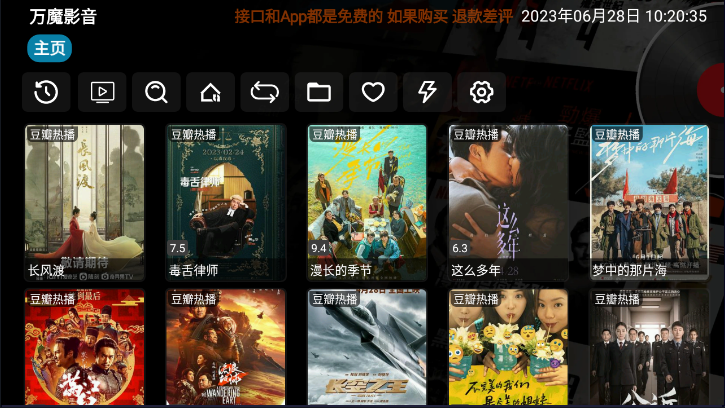Open the search icon
The height and width of the screenshot is (408, 725).
pos(156,92)
